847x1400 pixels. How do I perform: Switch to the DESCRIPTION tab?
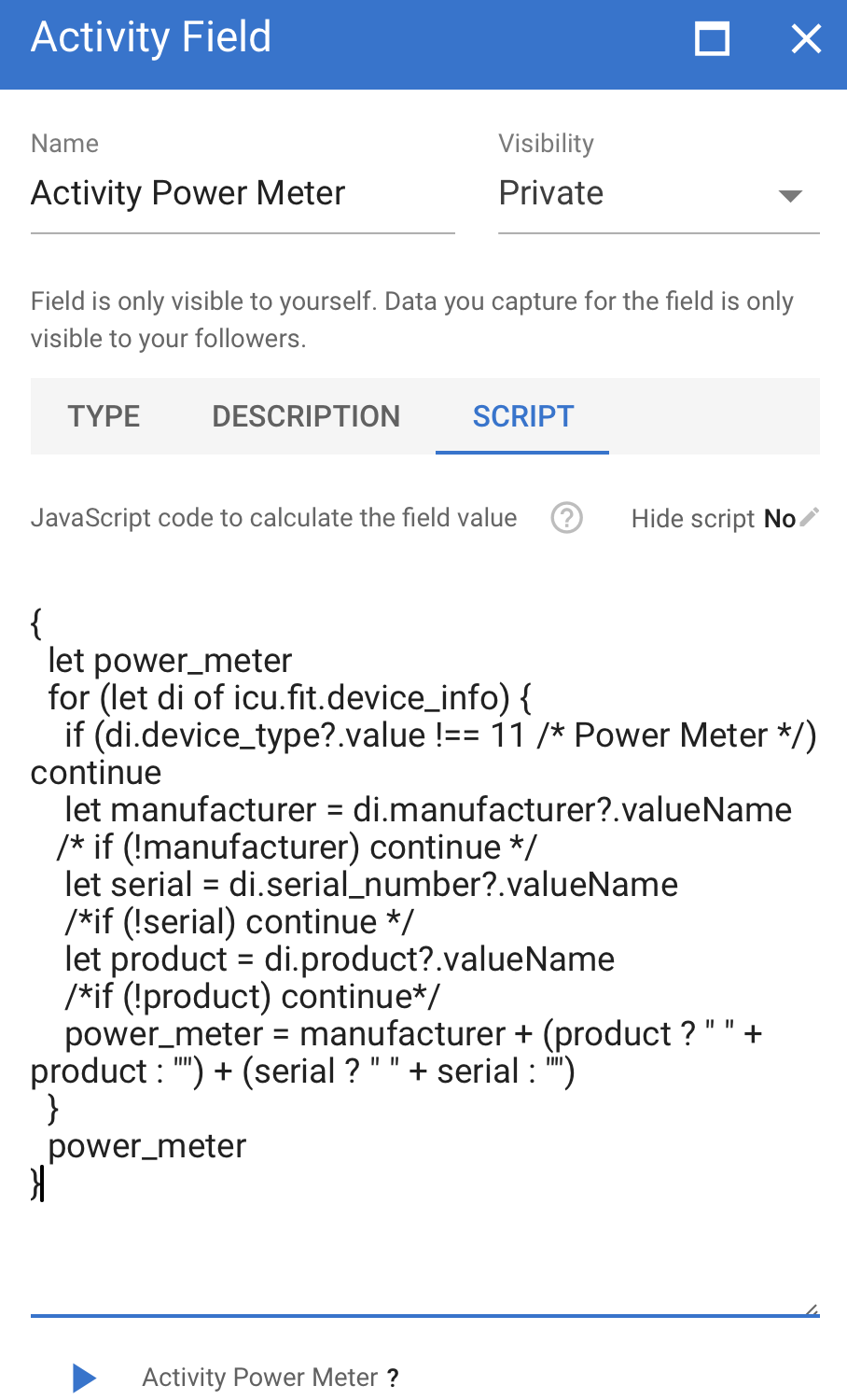tap(306, 416)
